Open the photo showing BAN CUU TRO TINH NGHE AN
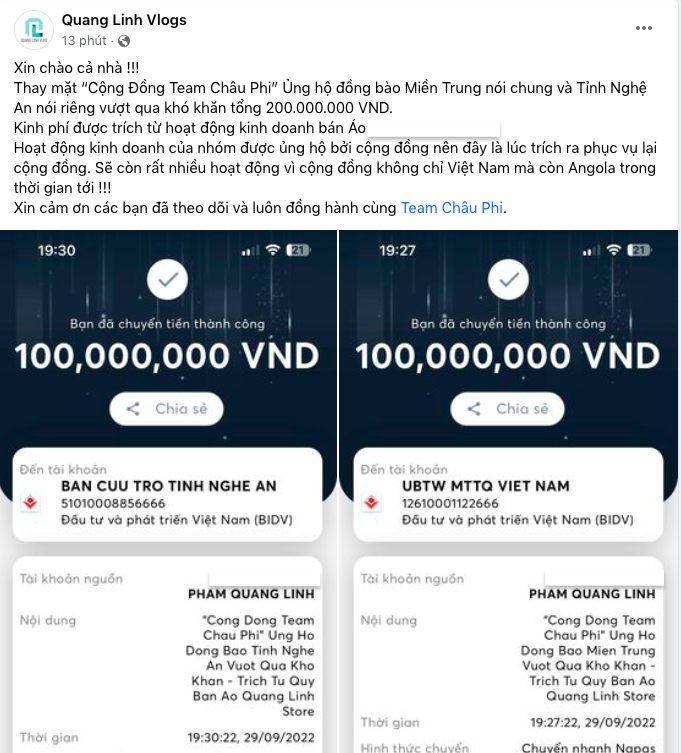Viewport: 681px width, 753px height. (168, 490)
